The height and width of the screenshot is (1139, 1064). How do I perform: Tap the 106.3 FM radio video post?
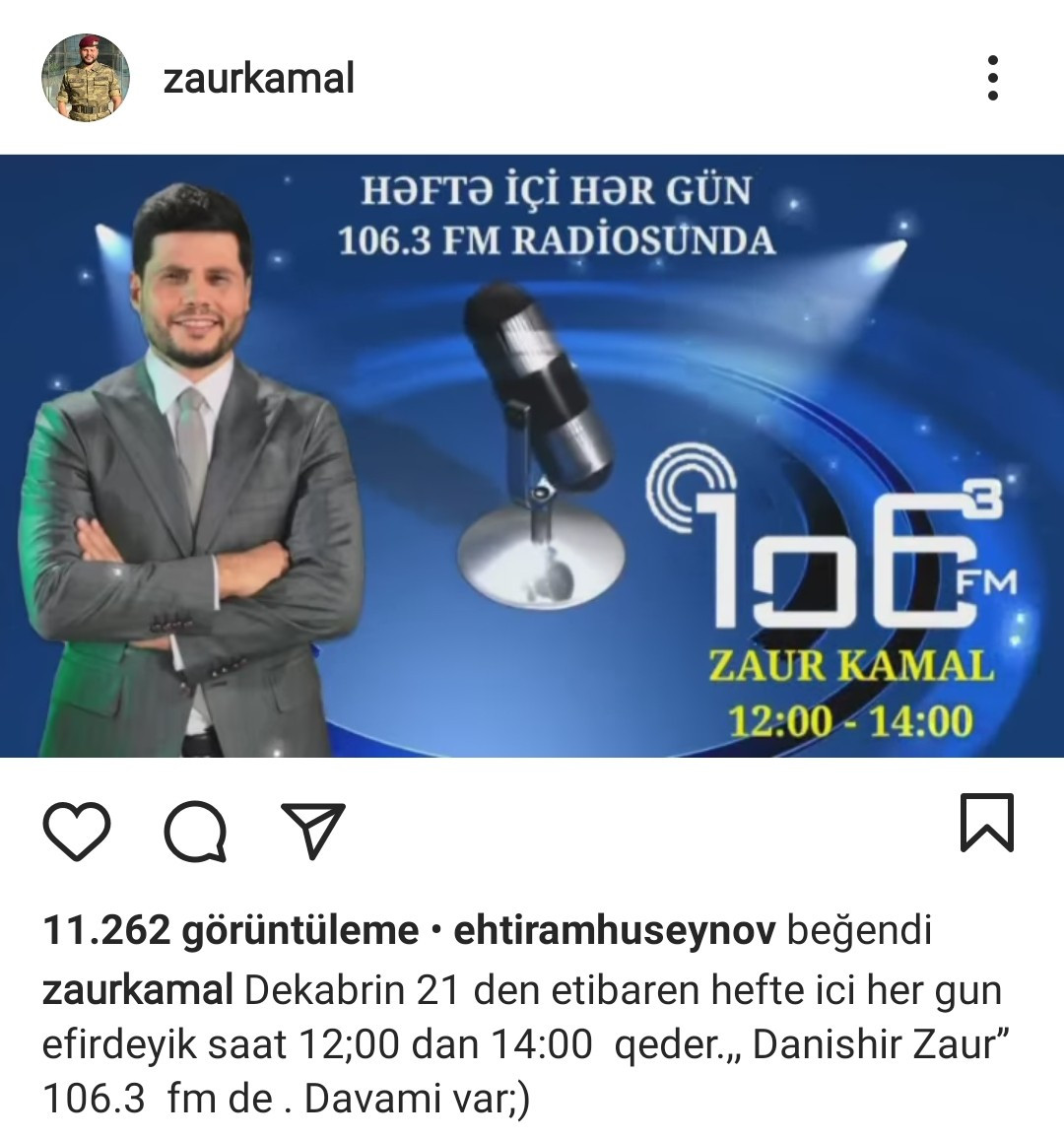point(532,455)
